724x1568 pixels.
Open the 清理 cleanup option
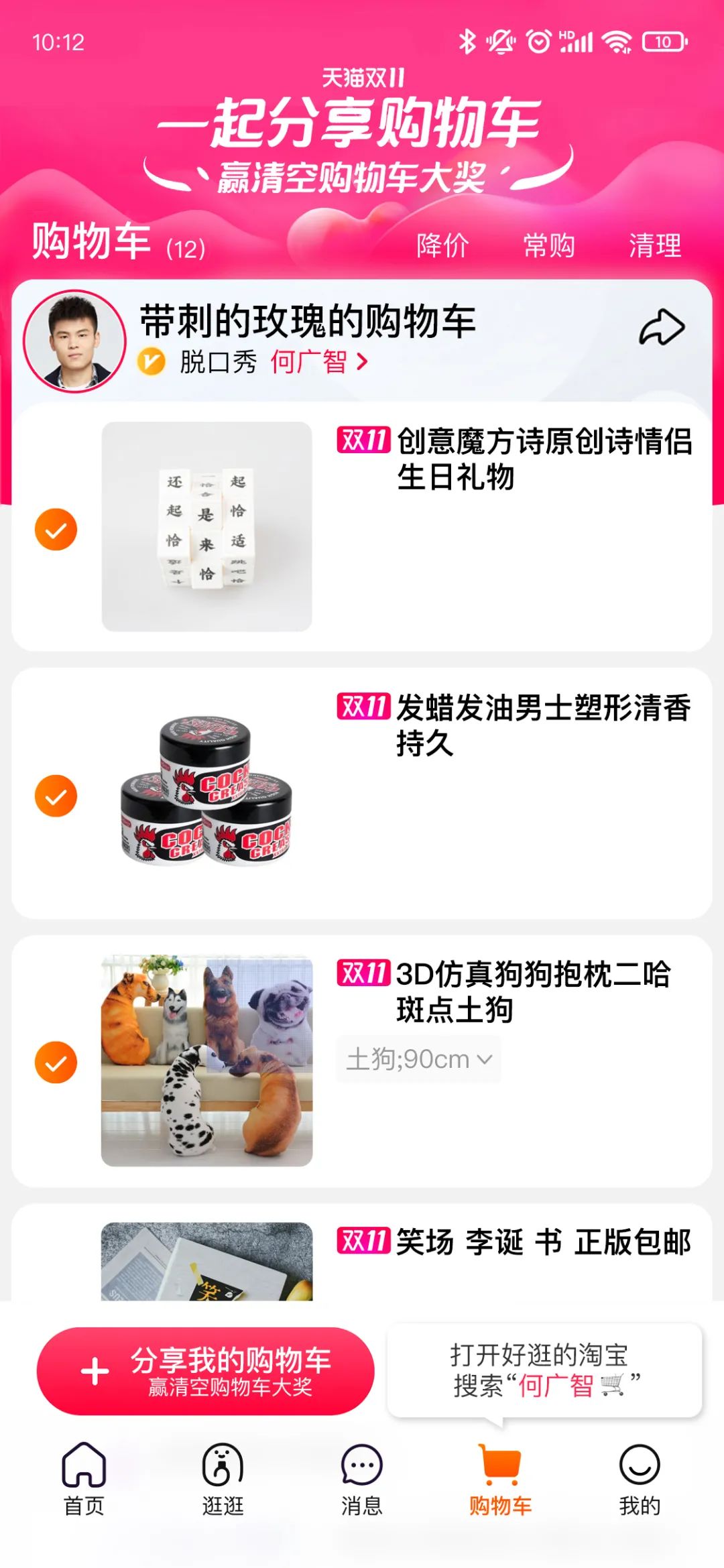[655, 247]
